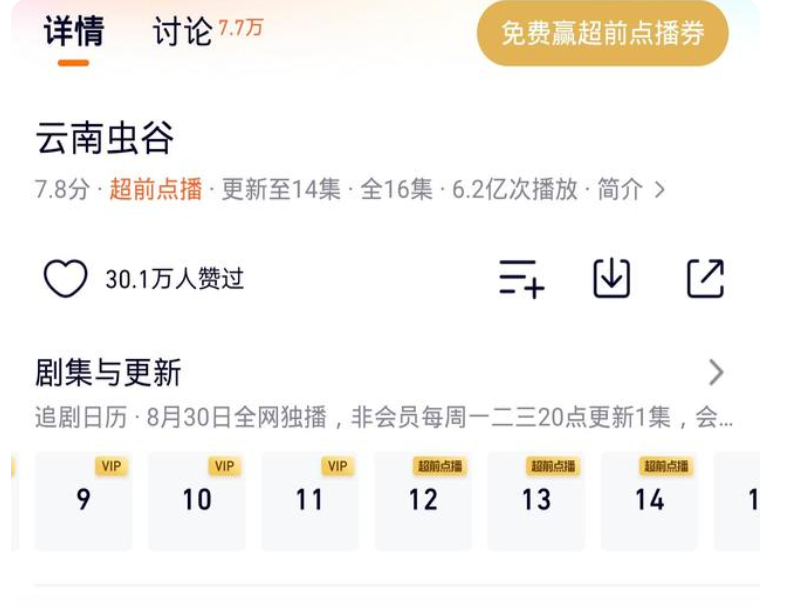Switch to the 讨论 tab
This screenshot has height=610, width=808.
(183, 32)
